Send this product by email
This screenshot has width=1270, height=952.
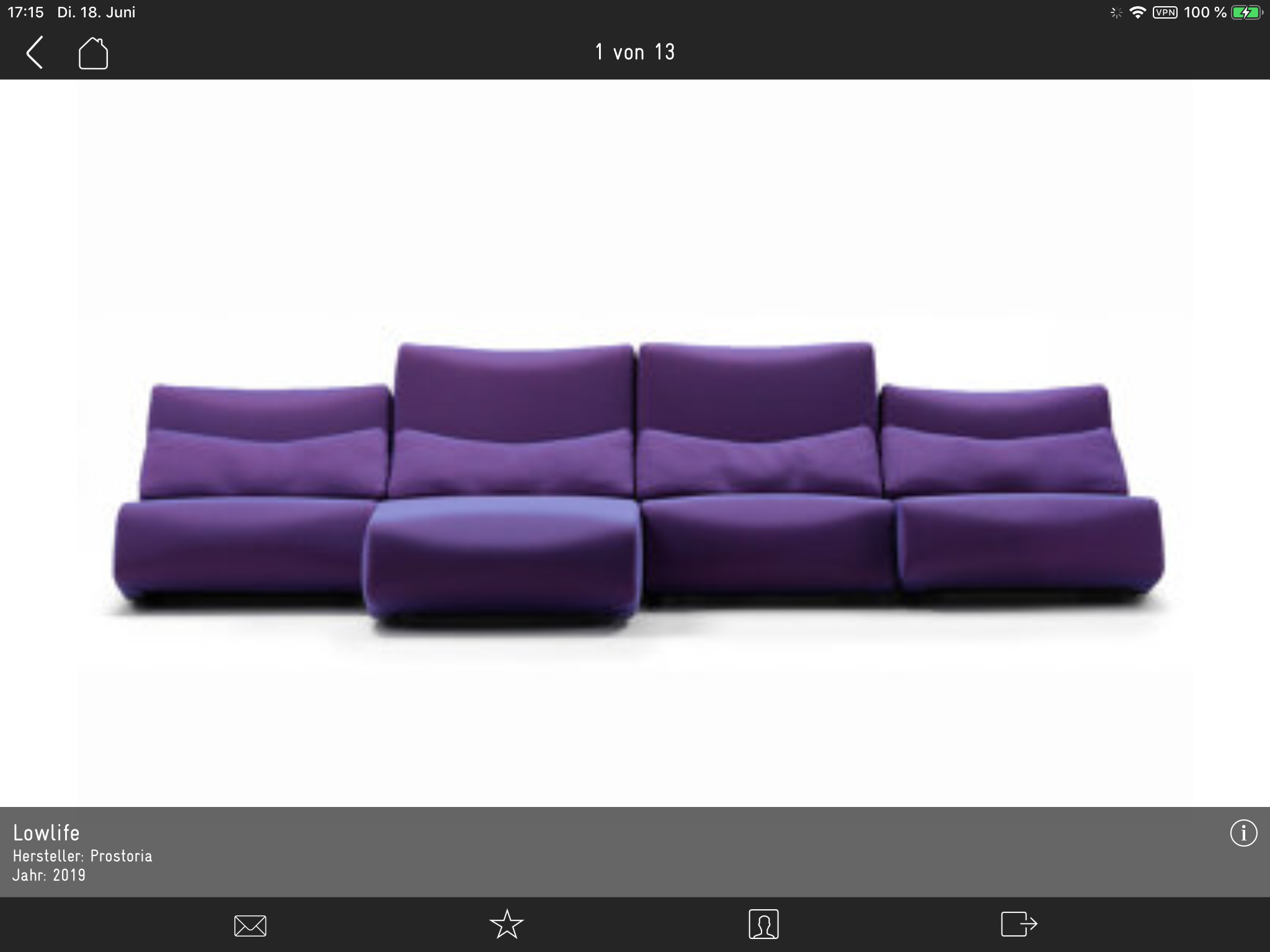click(x=250, y=925)
